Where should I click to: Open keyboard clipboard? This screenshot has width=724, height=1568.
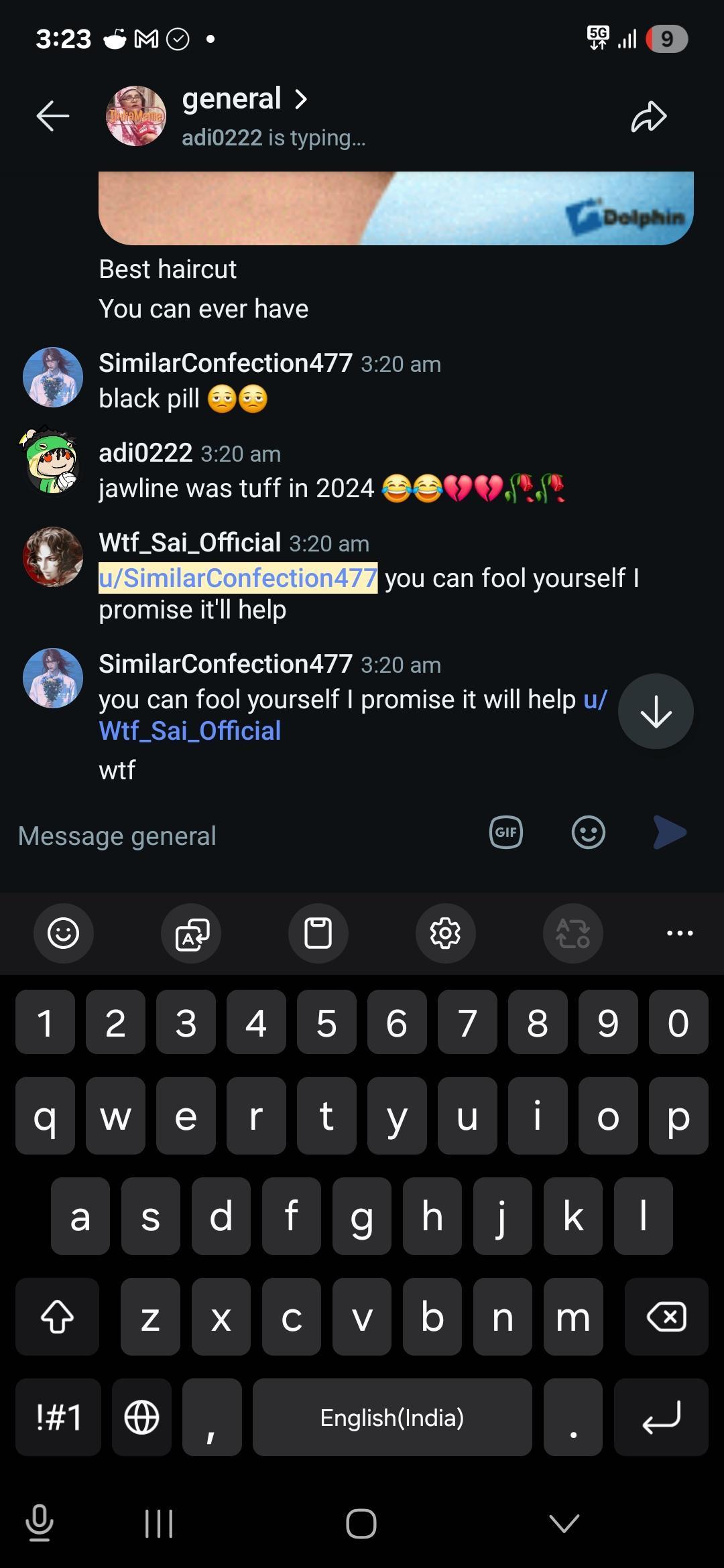pos(318,933)
